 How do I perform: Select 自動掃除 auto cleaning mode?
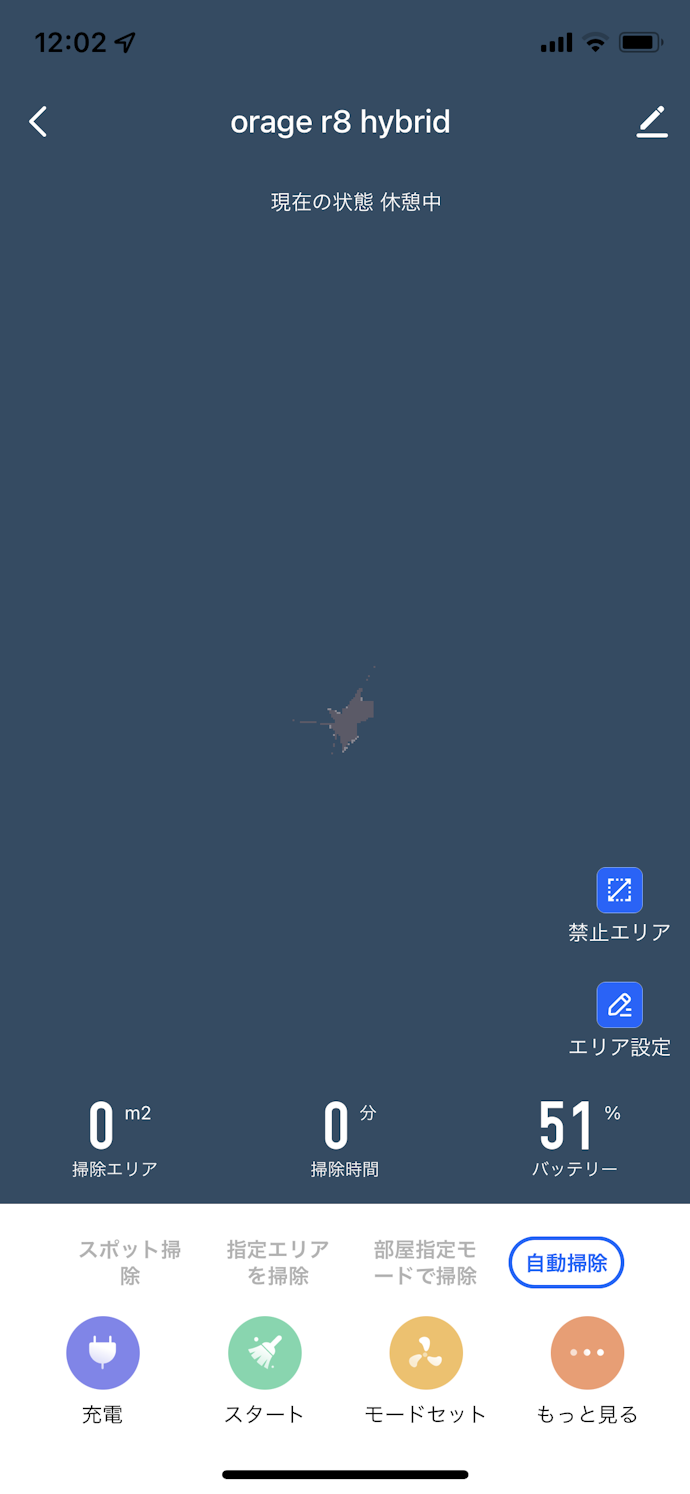566,1263
